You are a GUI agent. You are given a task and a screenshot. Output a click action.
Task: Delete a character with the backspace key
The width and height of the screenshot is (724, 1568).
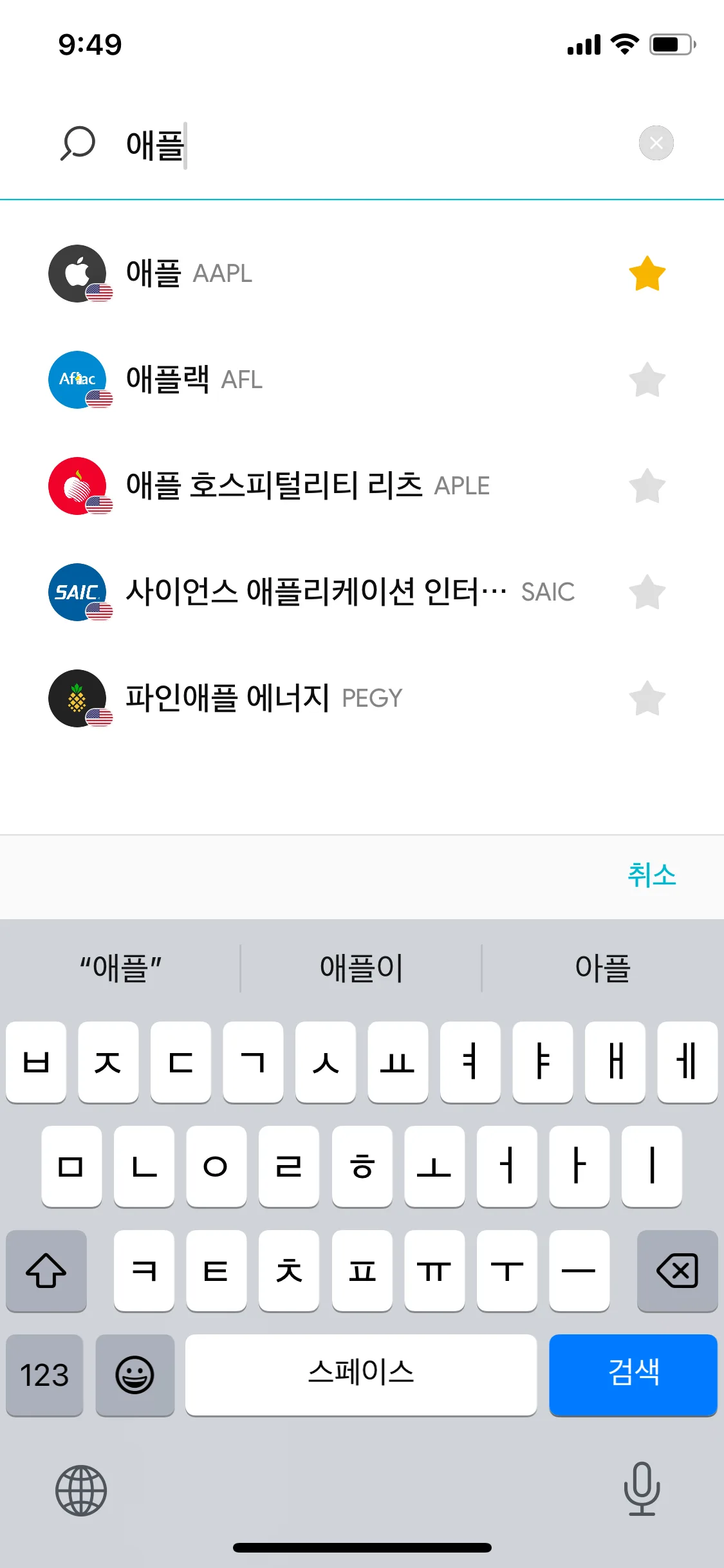(x=677, y=1271)
